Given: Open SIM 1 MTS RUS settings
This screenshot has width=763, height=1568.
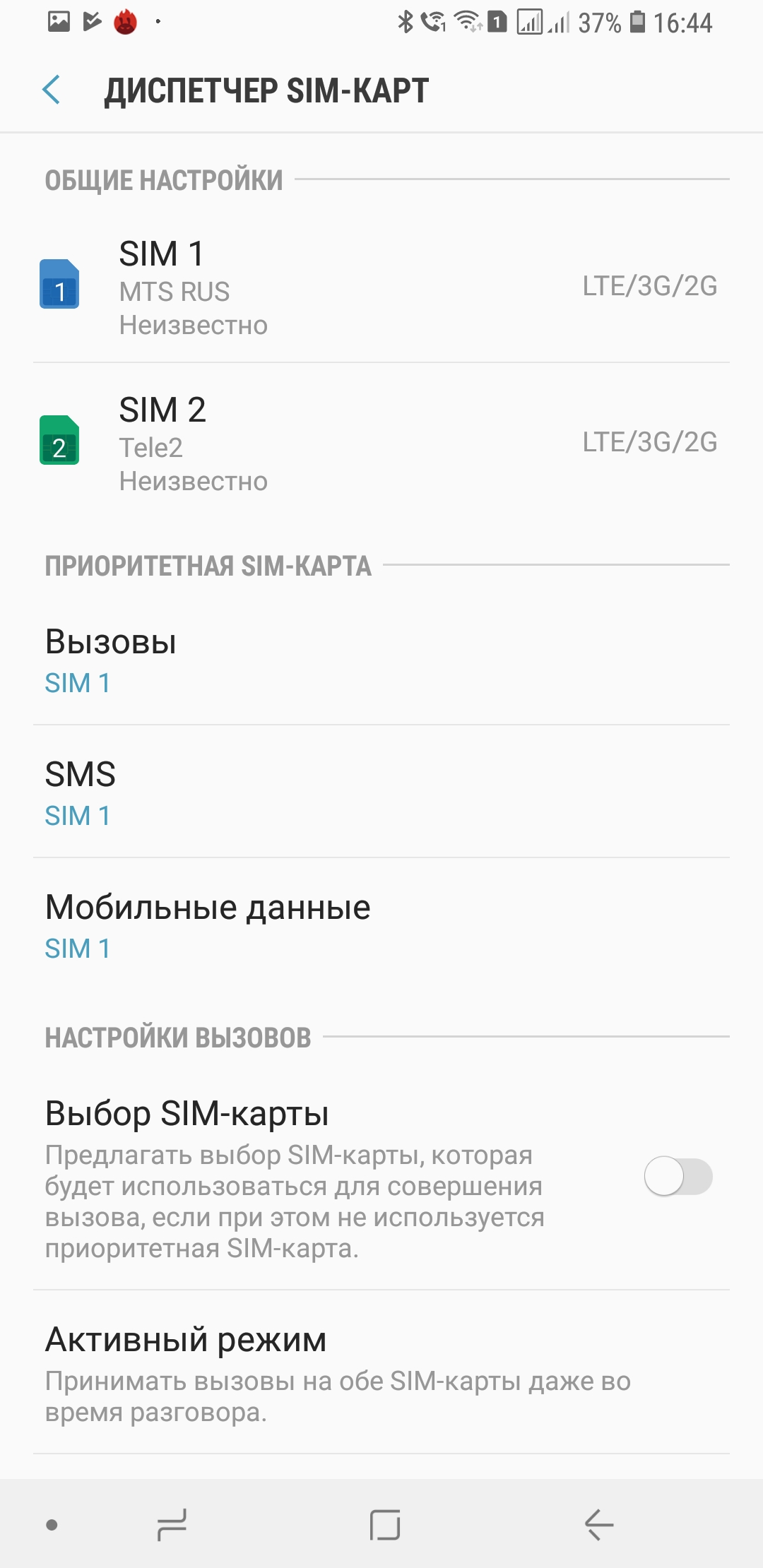Looking at the screenshot, I should tap(381, 287).
